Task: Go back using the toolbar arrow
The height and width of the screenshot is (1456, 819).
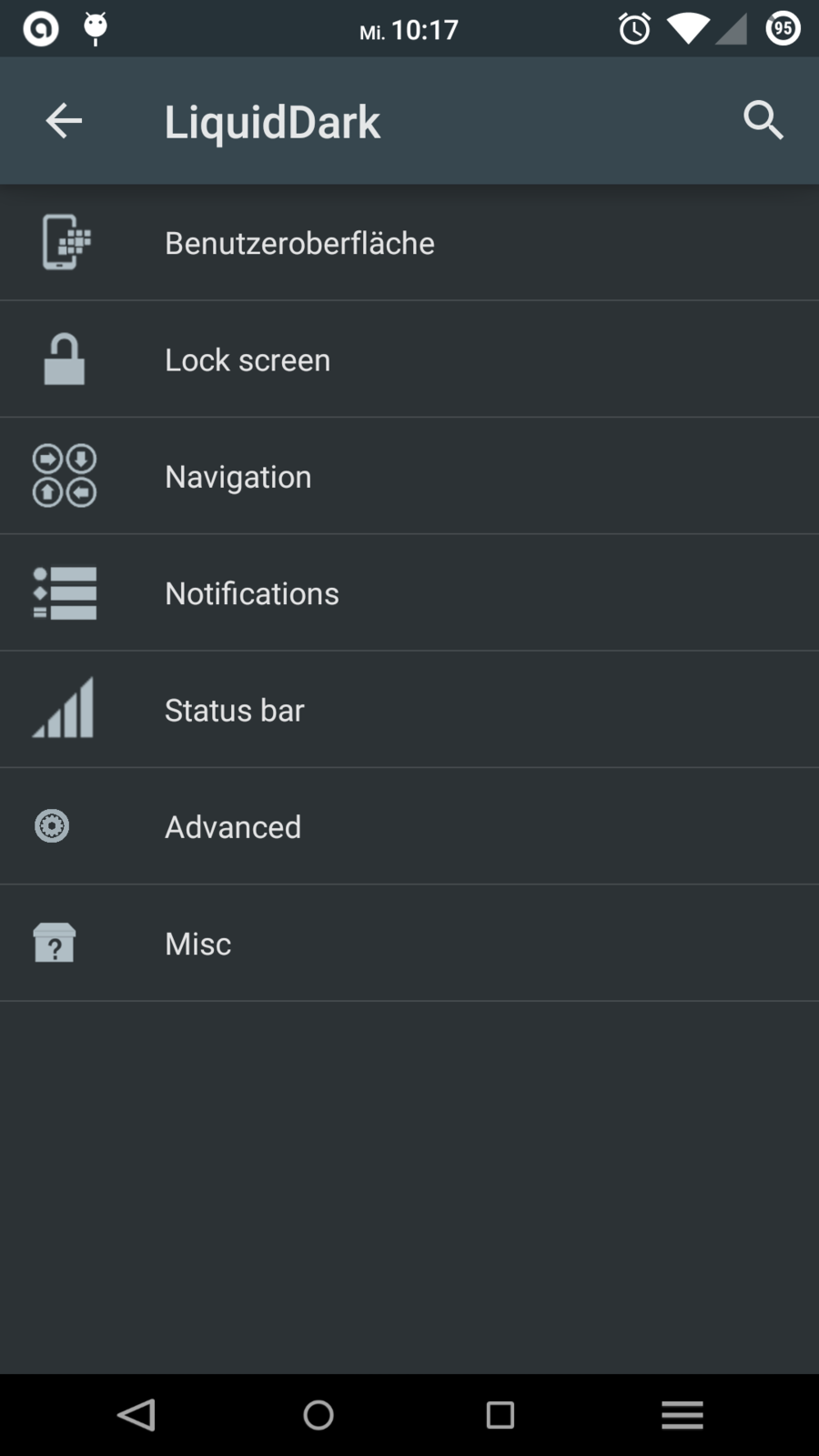Action: pos(64,121)
